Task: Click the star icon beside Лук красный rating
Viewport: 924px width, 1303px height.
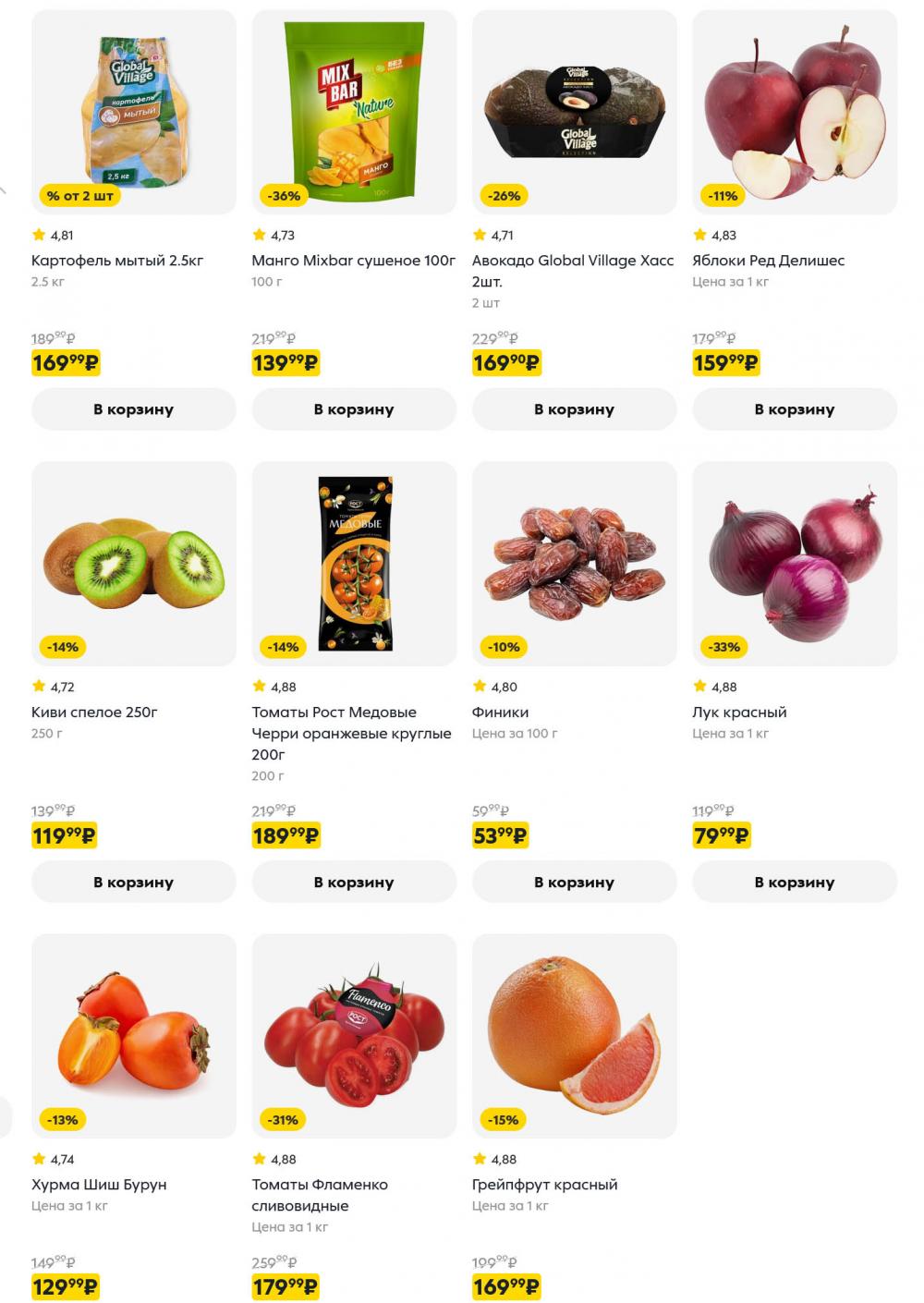Action: pos(699,686)
